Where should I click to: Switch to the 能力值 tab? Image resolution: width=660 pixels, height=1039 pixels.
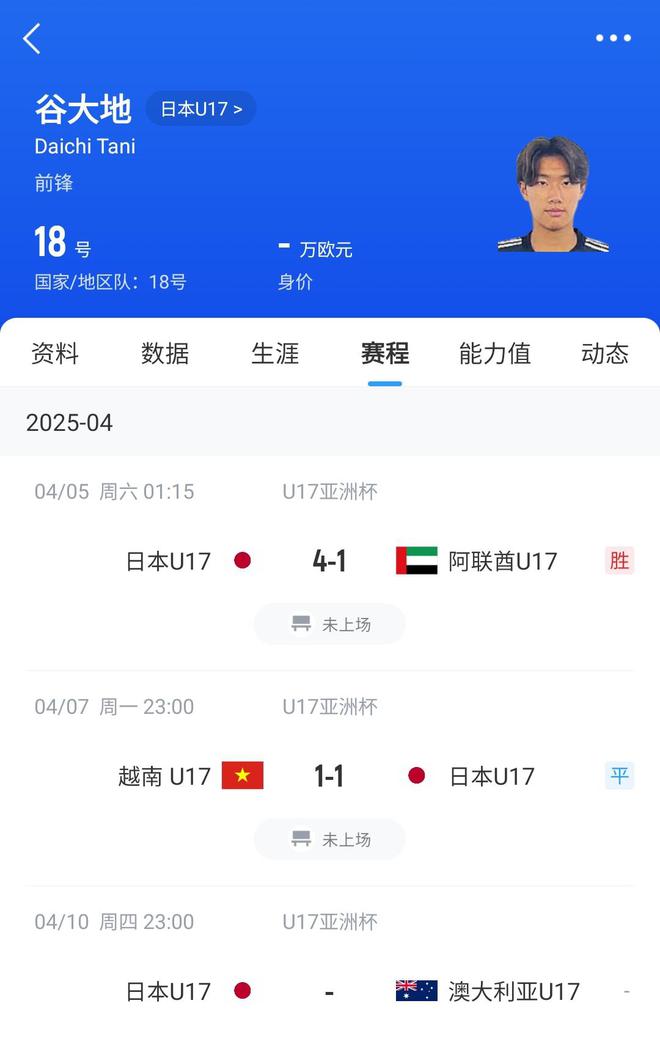[x=495, y=353]
